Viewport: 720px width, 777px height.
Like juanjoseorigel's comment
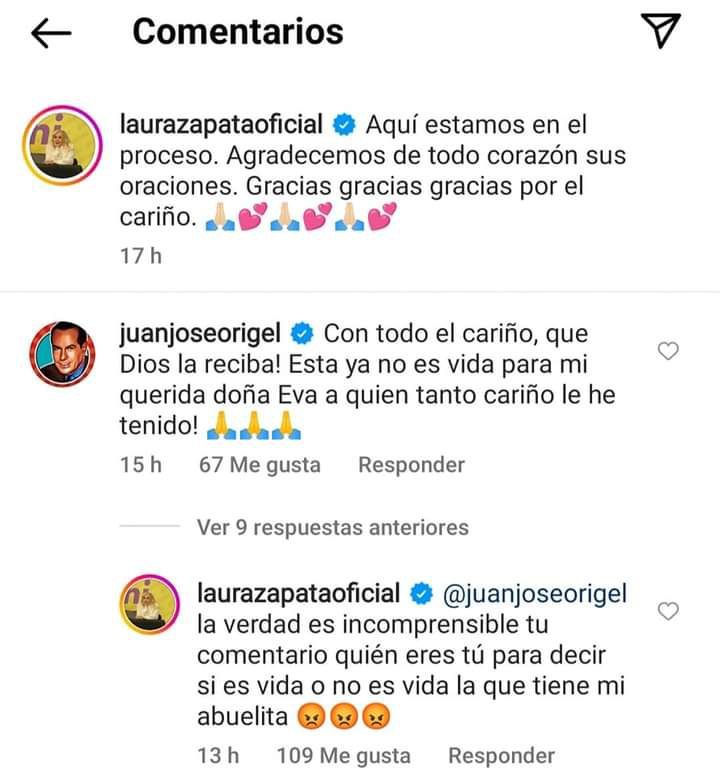point(670,350)
